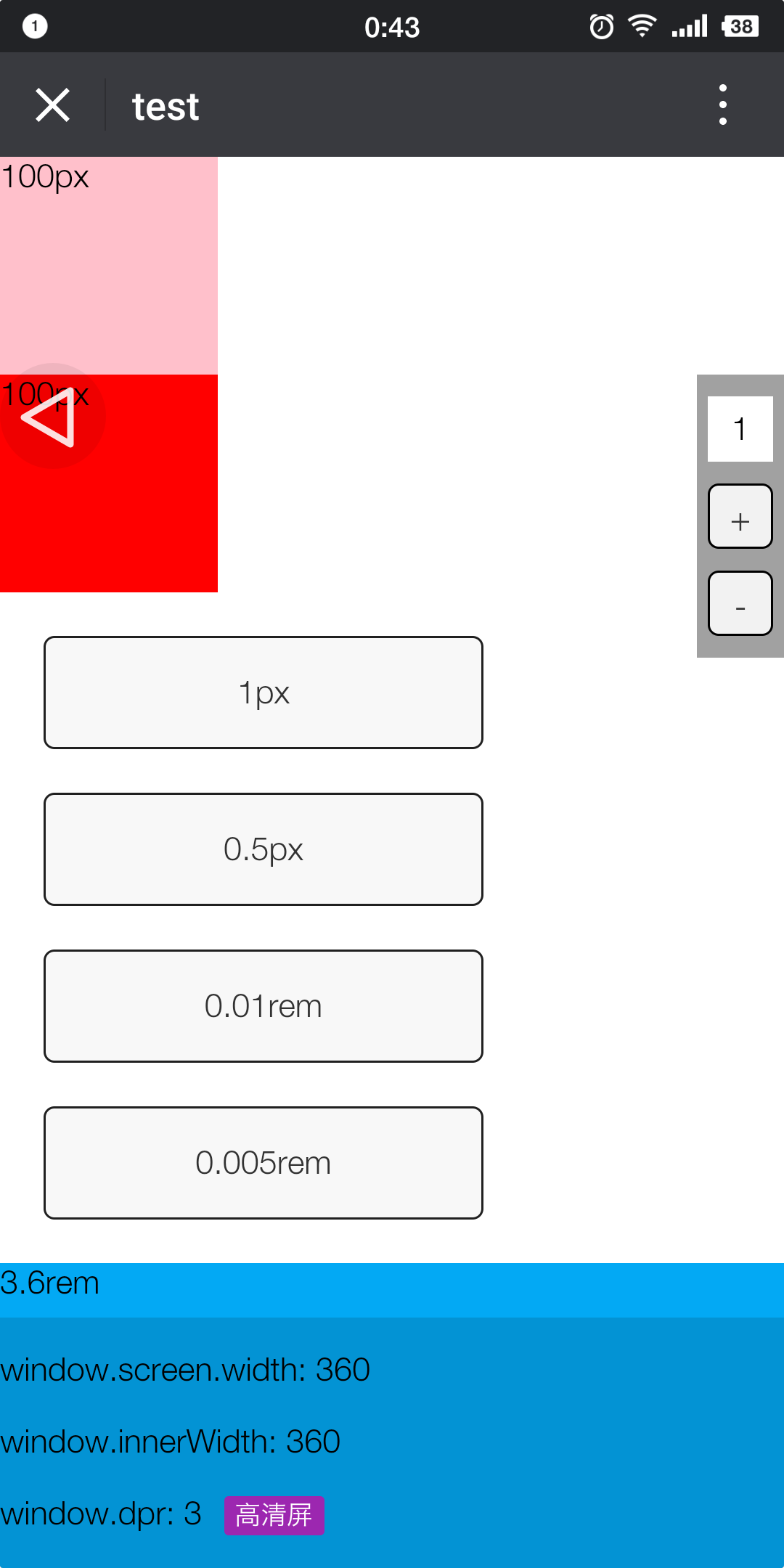Select the 0.005rem button
784x1568 pixels.
tap(264, 1163)
